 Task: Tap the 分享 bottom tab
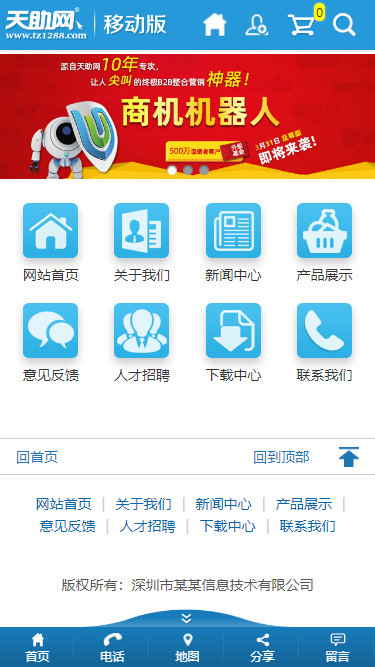pyautogui.click(x=262, y=647)
